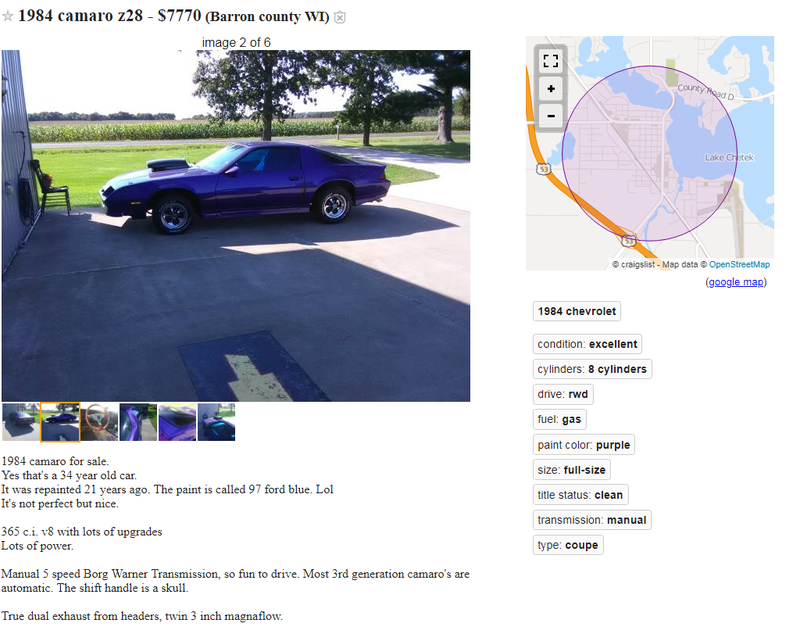The image size is (800, 634).
Task: Open the OpenStreetMap attribution link
Action: pos(739,264)
